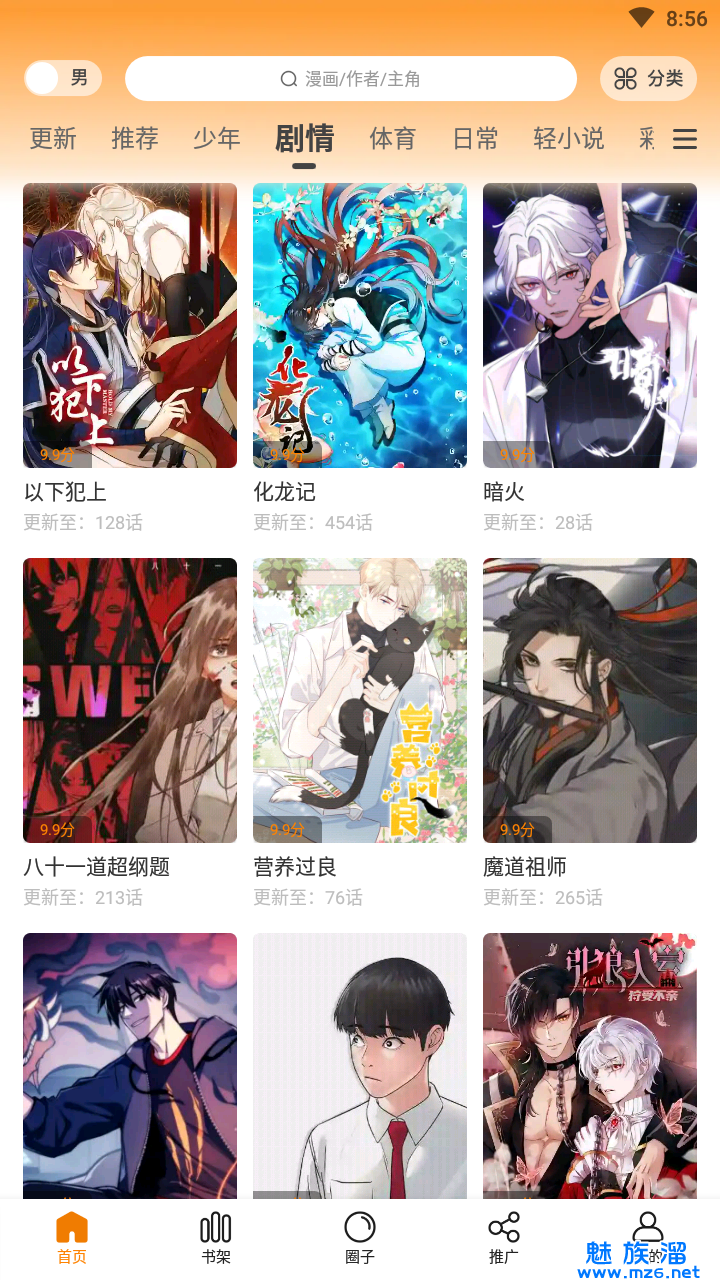Switch to the 更新 tab
This screenshot has width=720, height=1280.
pos(53,139)
